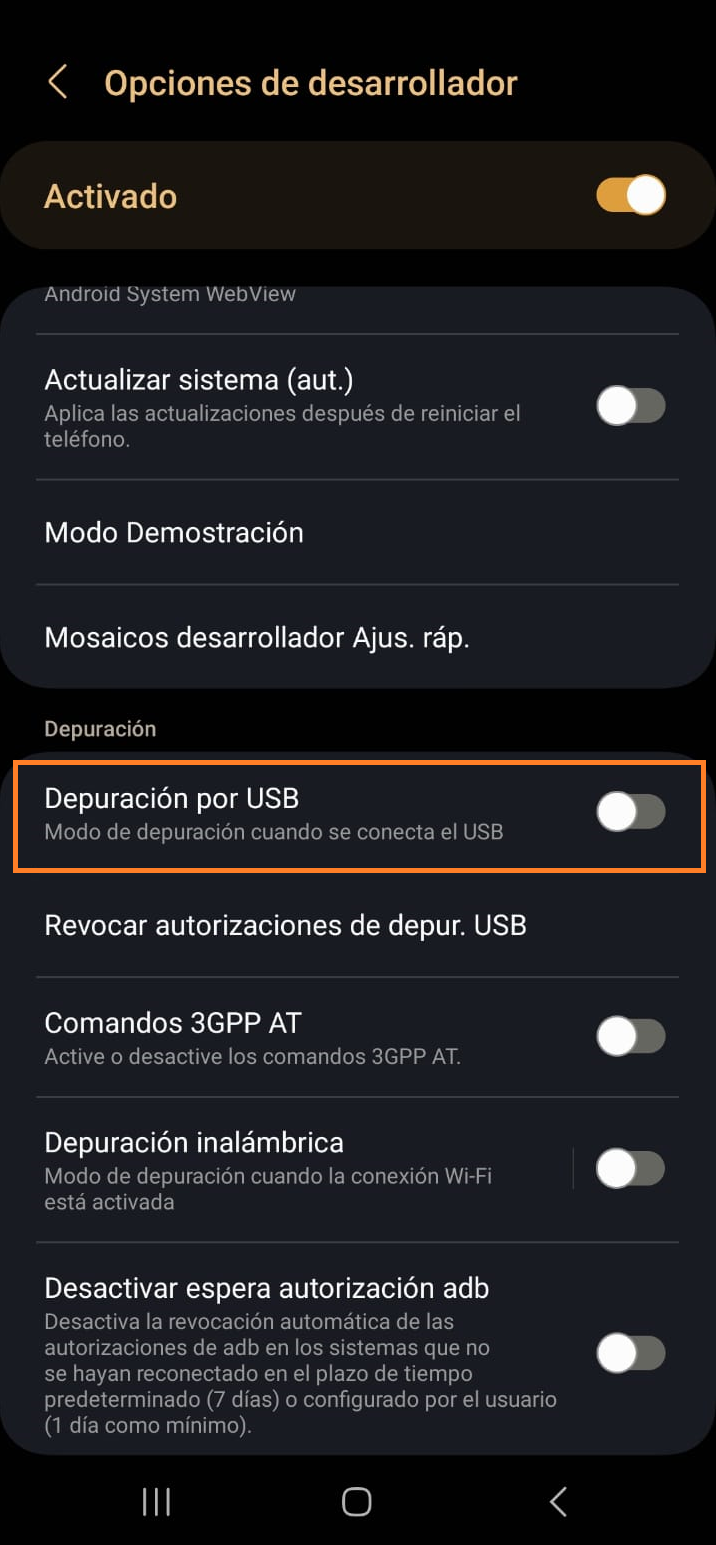
Task: Turn off the Activado master switch
Action: (x=630, y=195)
